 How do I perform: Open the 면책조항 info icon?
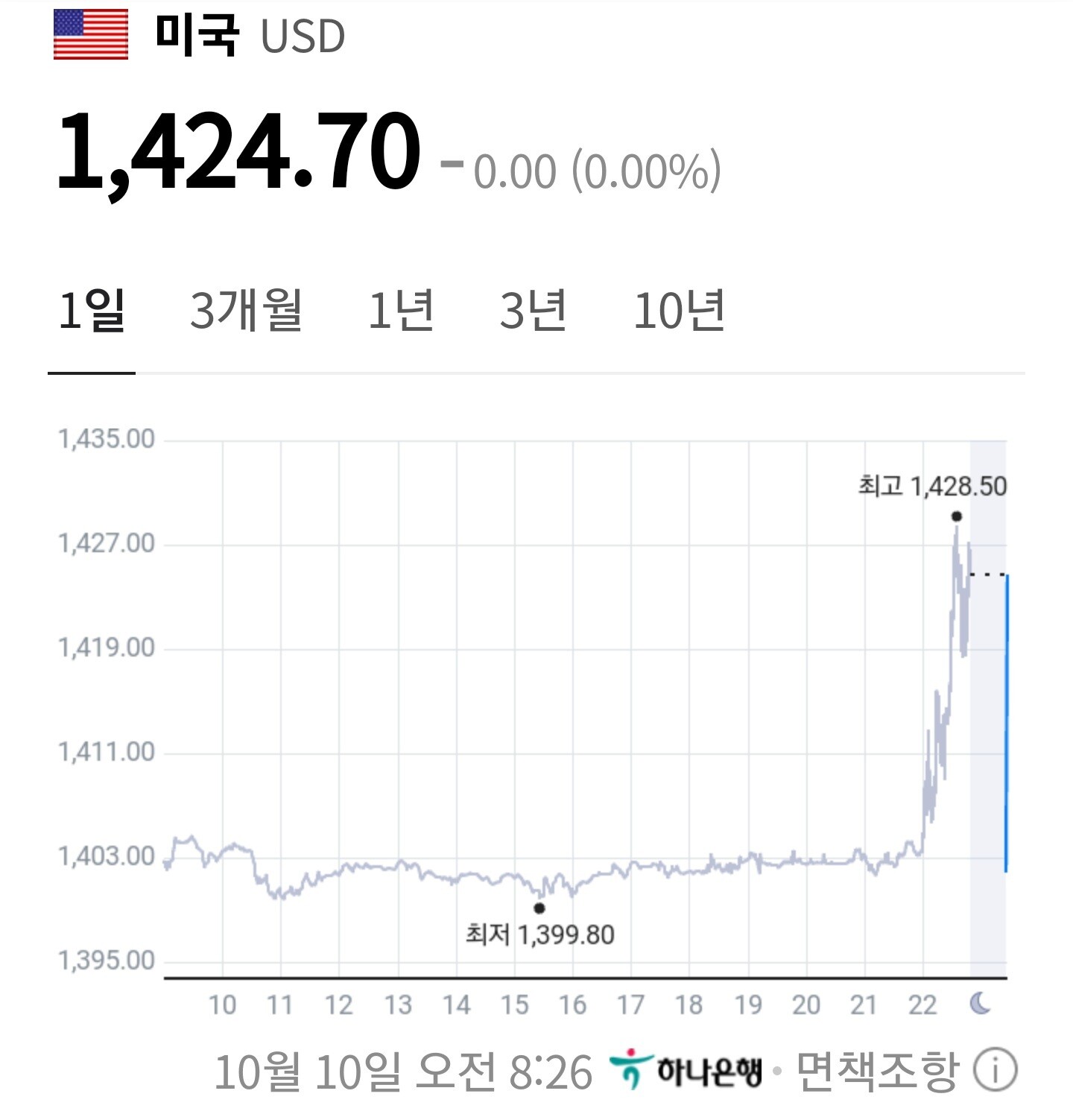coord(996,1070)
